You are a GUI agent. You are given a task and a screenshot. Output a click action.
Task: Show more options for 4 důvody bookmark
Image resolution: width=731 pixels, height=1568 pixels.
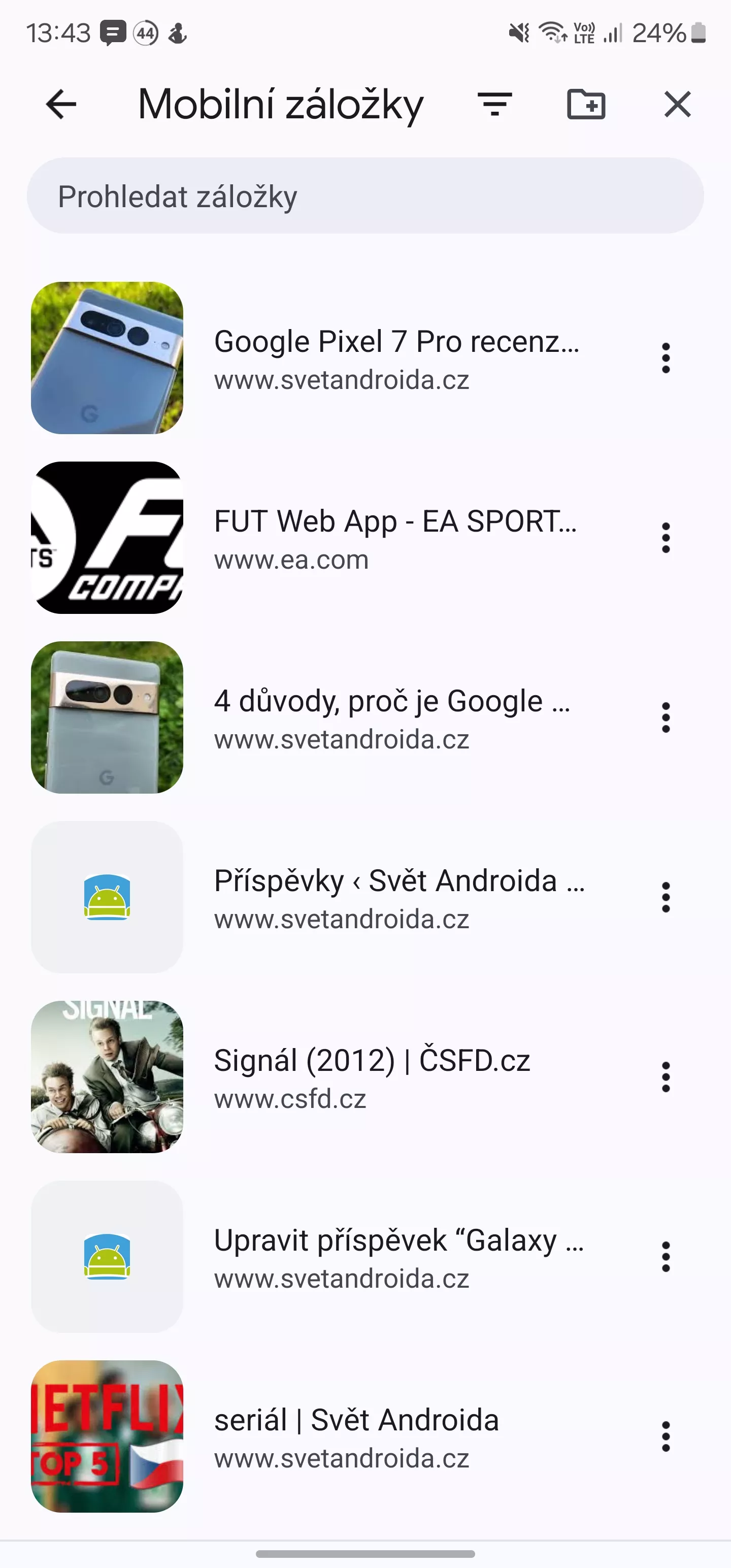coord(666,717)
